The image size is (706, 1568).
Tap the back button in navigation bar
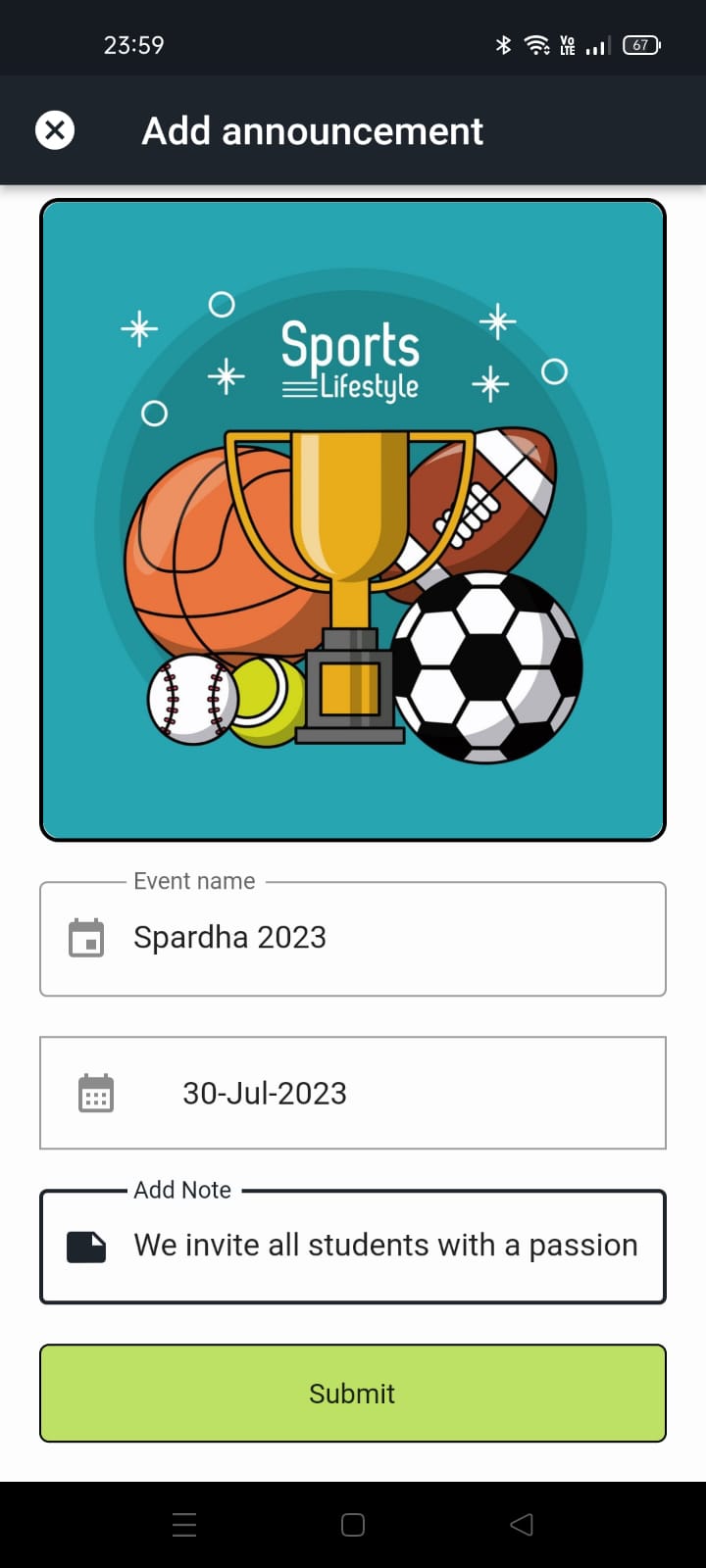click(521, 1524)
